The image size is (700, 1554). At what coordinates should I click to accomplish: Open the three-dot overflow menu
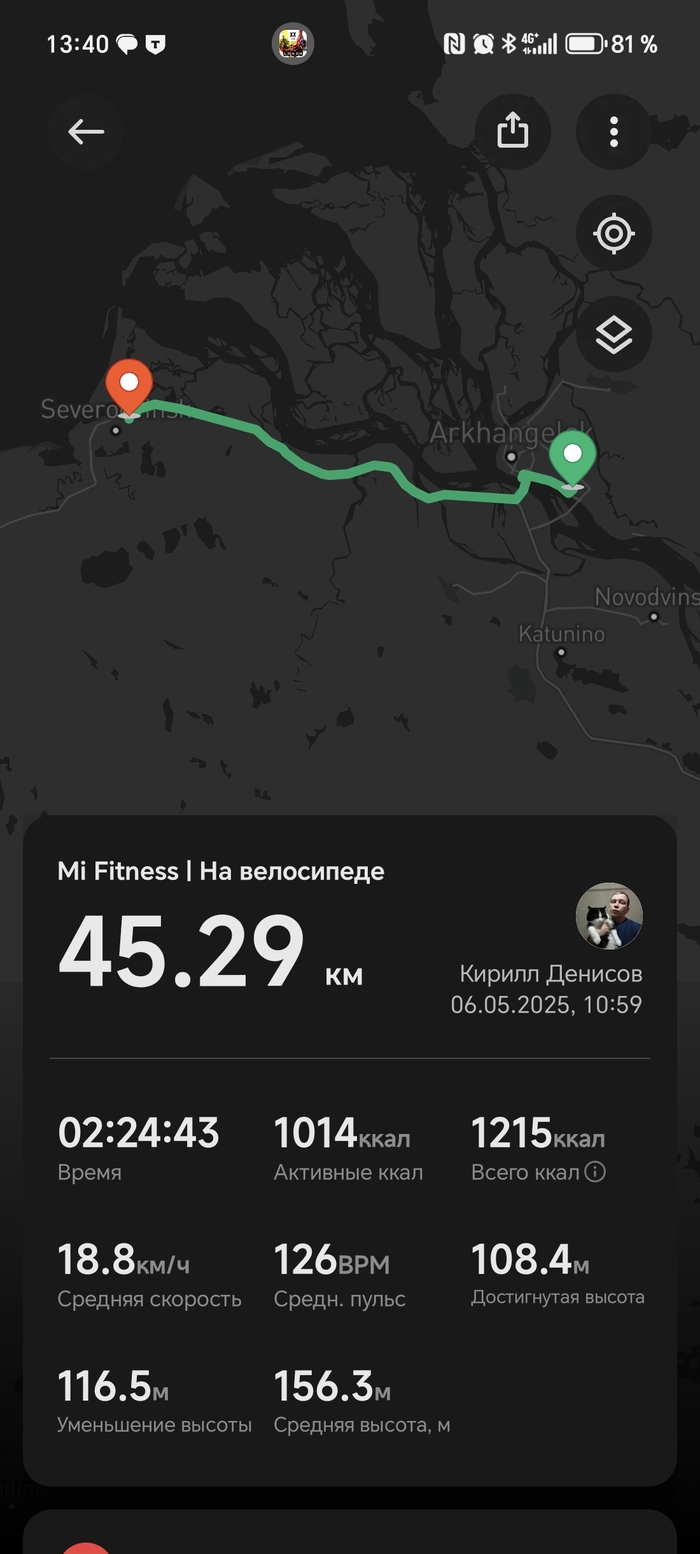(614, 132)
